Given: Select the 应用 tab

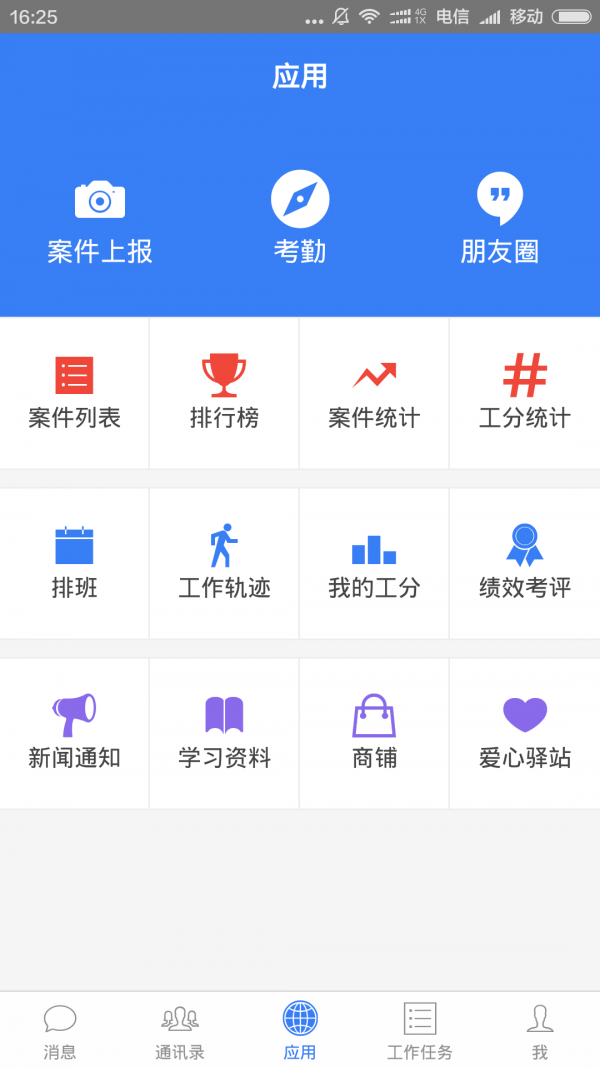Looking at the screenshot, I should tap(300, 1030).
